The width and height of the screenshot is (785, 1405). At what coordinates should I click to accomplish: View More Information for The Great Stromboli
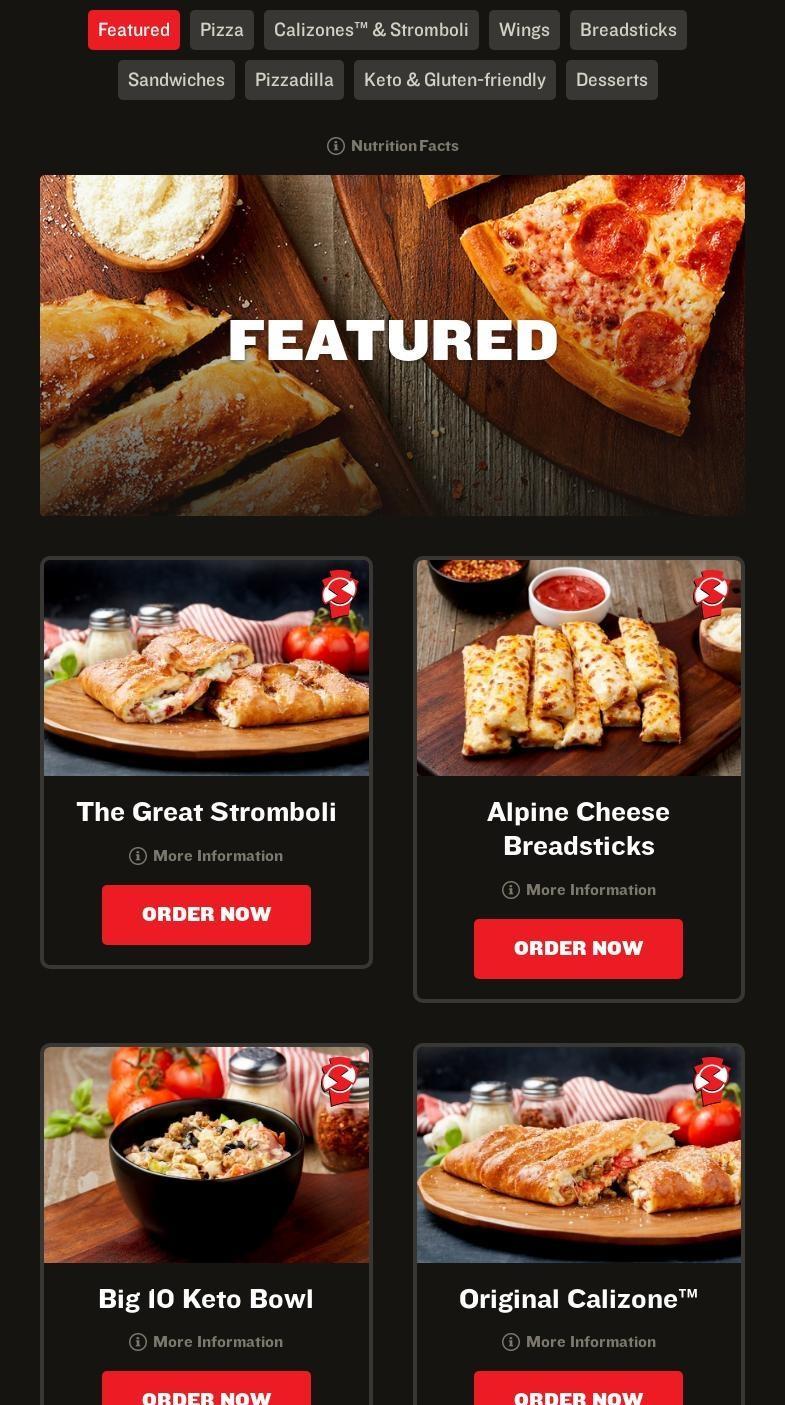click(x=206, y=856)
